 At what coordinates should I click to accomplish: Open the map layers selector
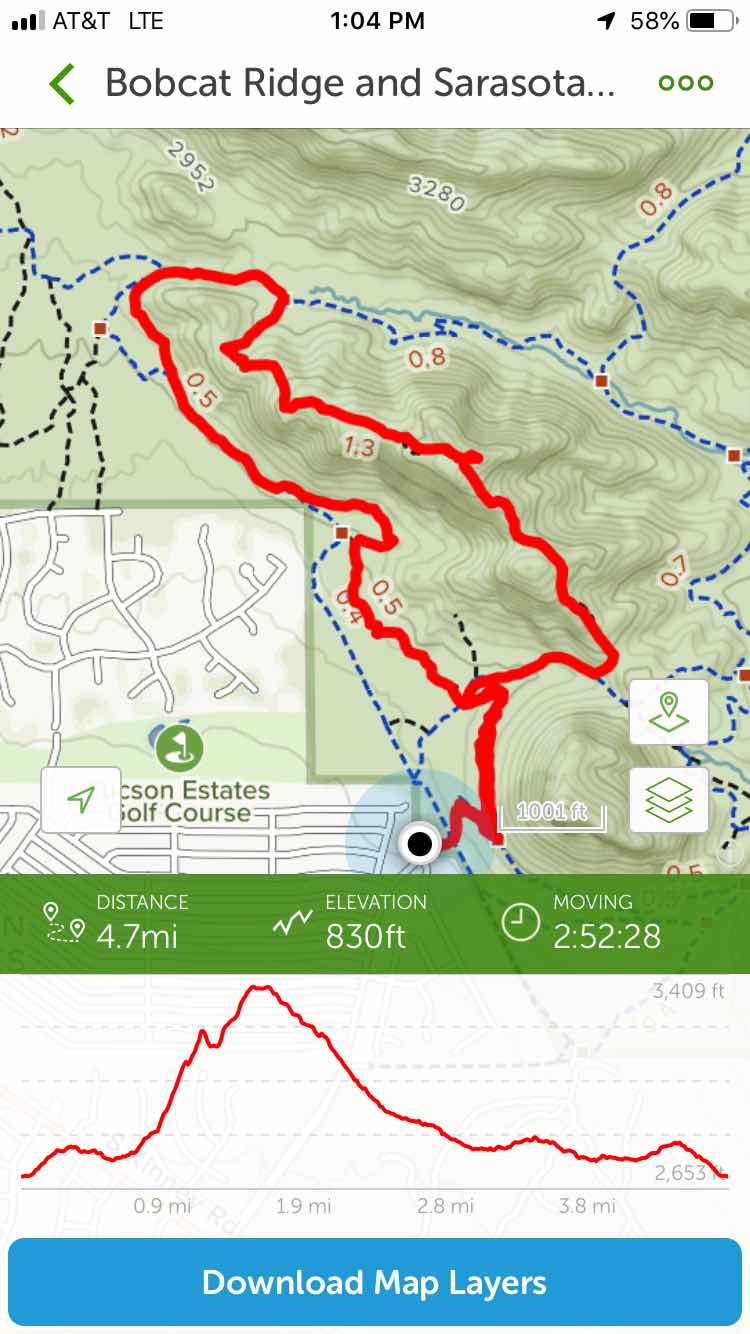point(669,799)
